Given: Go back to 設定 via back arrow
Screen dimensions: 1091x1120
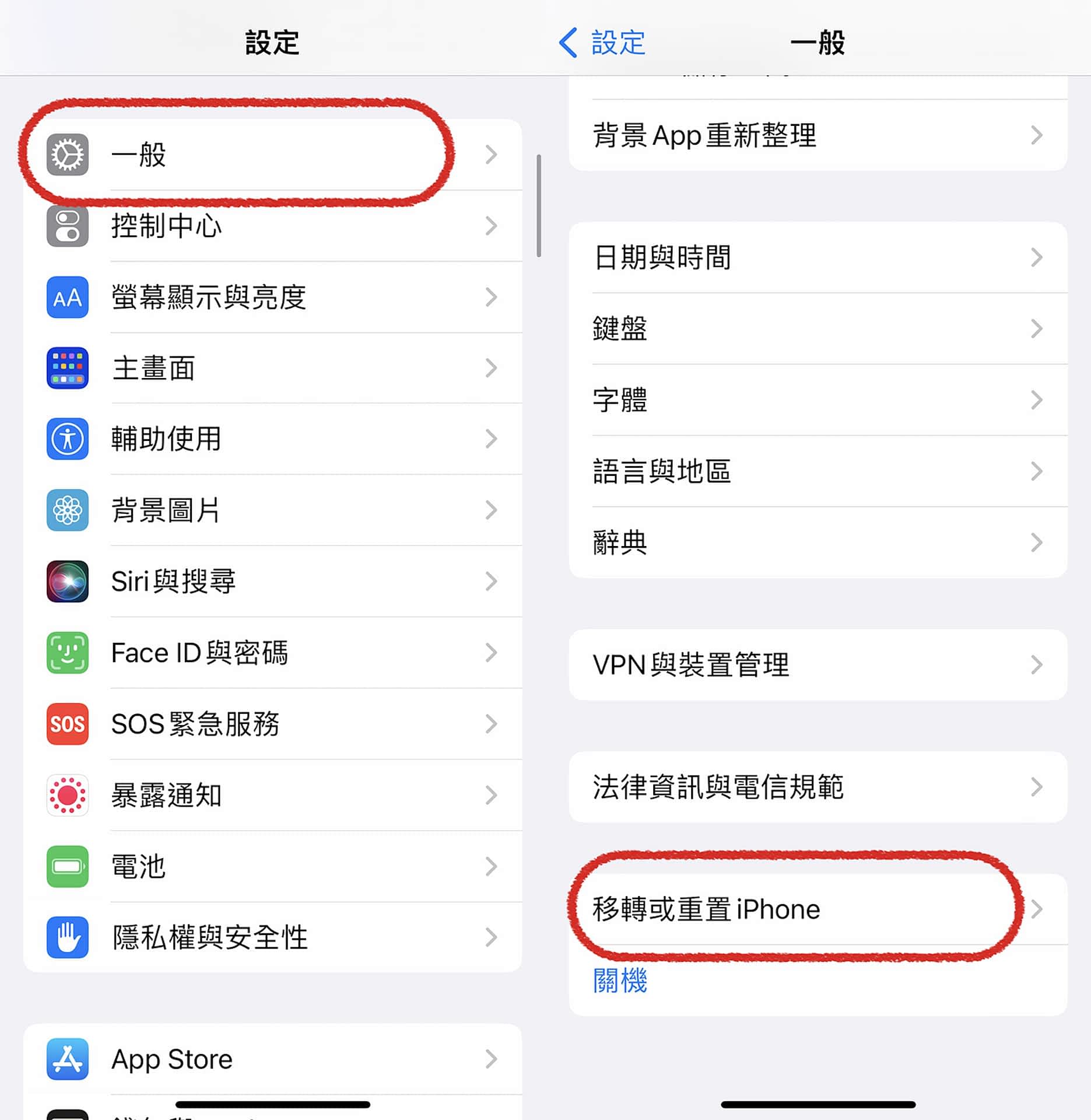Looking at the screenshot, I should click(601, 43).
